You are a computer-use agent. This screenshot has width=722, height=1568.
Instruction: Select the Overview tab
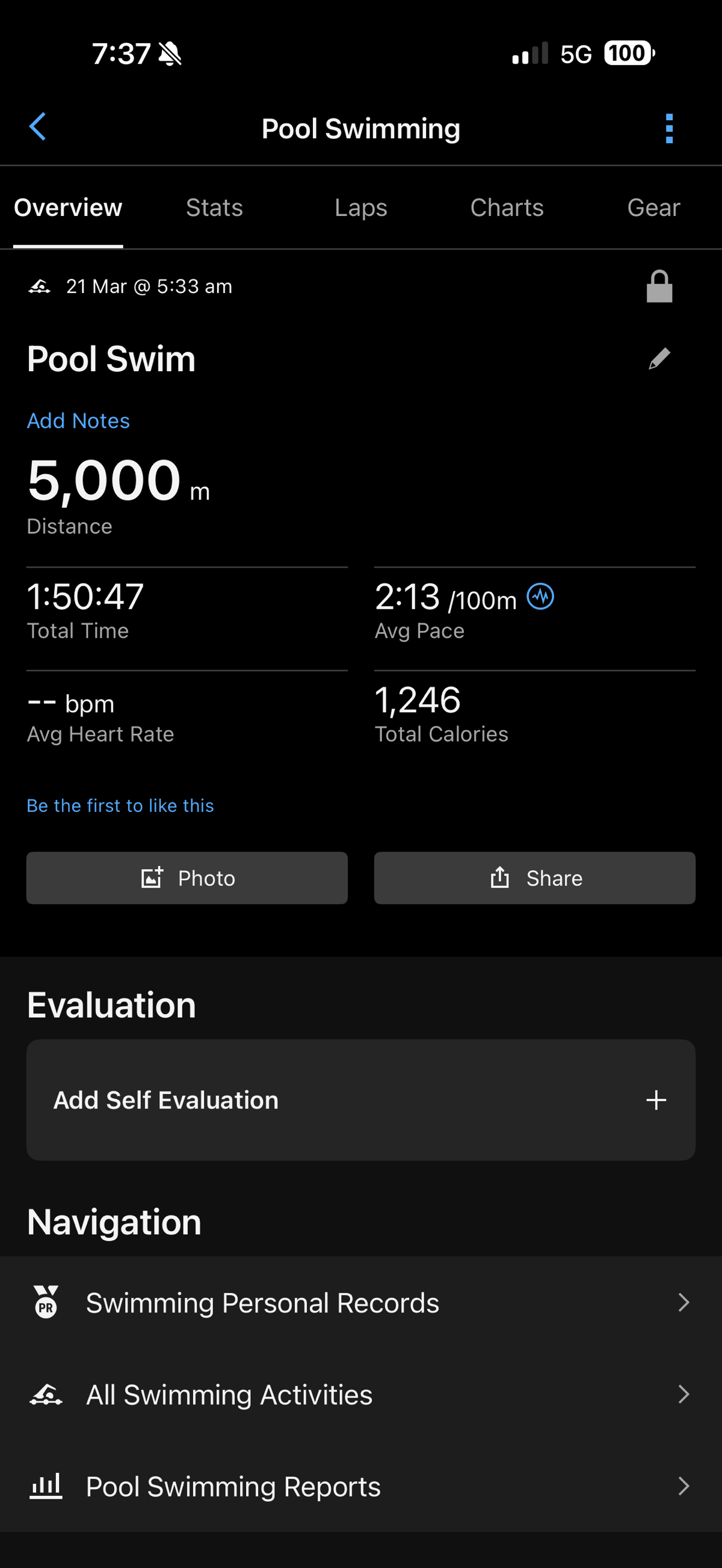pos(68,208)
